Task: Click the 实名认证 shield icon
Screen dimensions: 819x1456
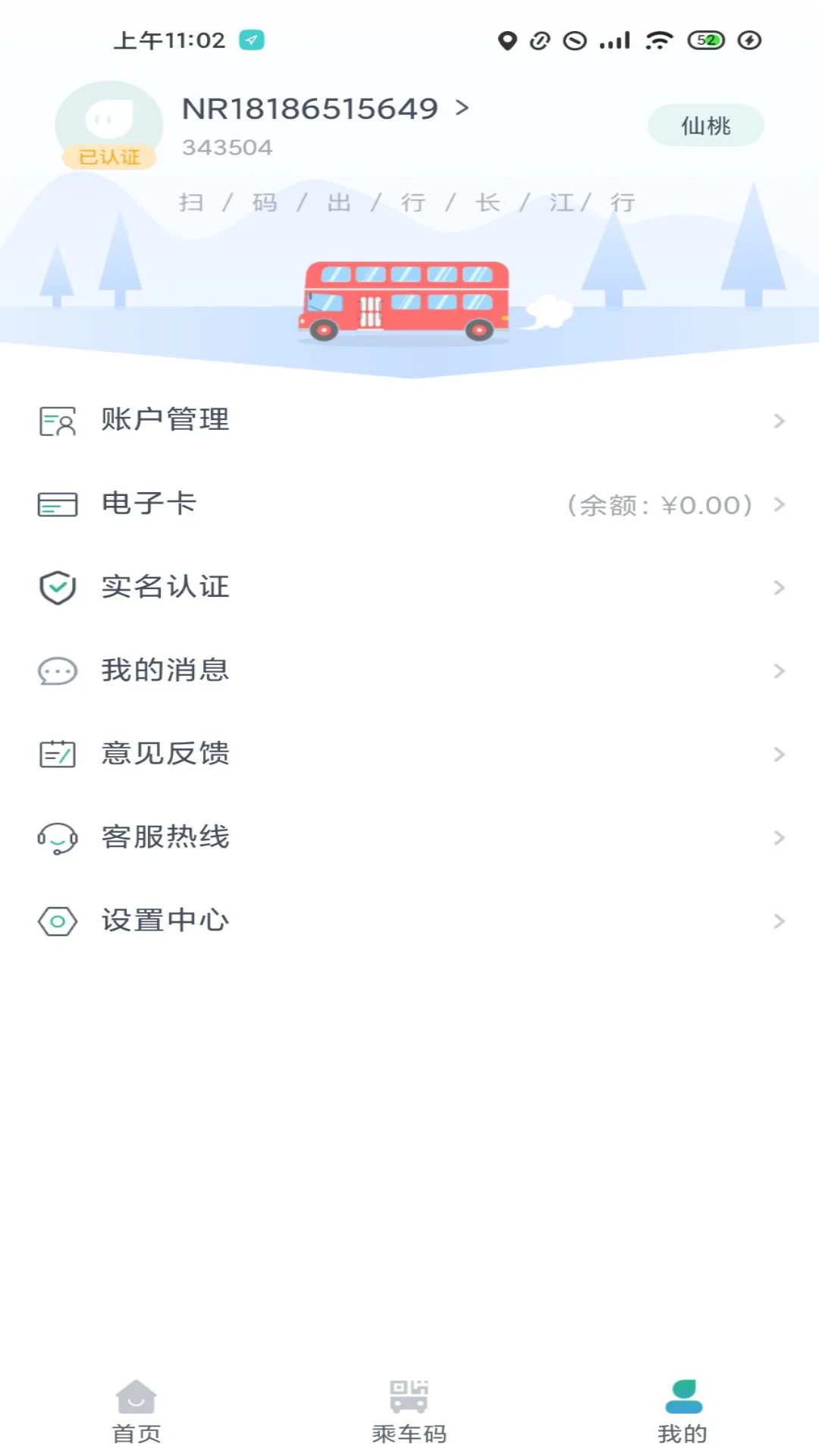Action: click(57, 588)
